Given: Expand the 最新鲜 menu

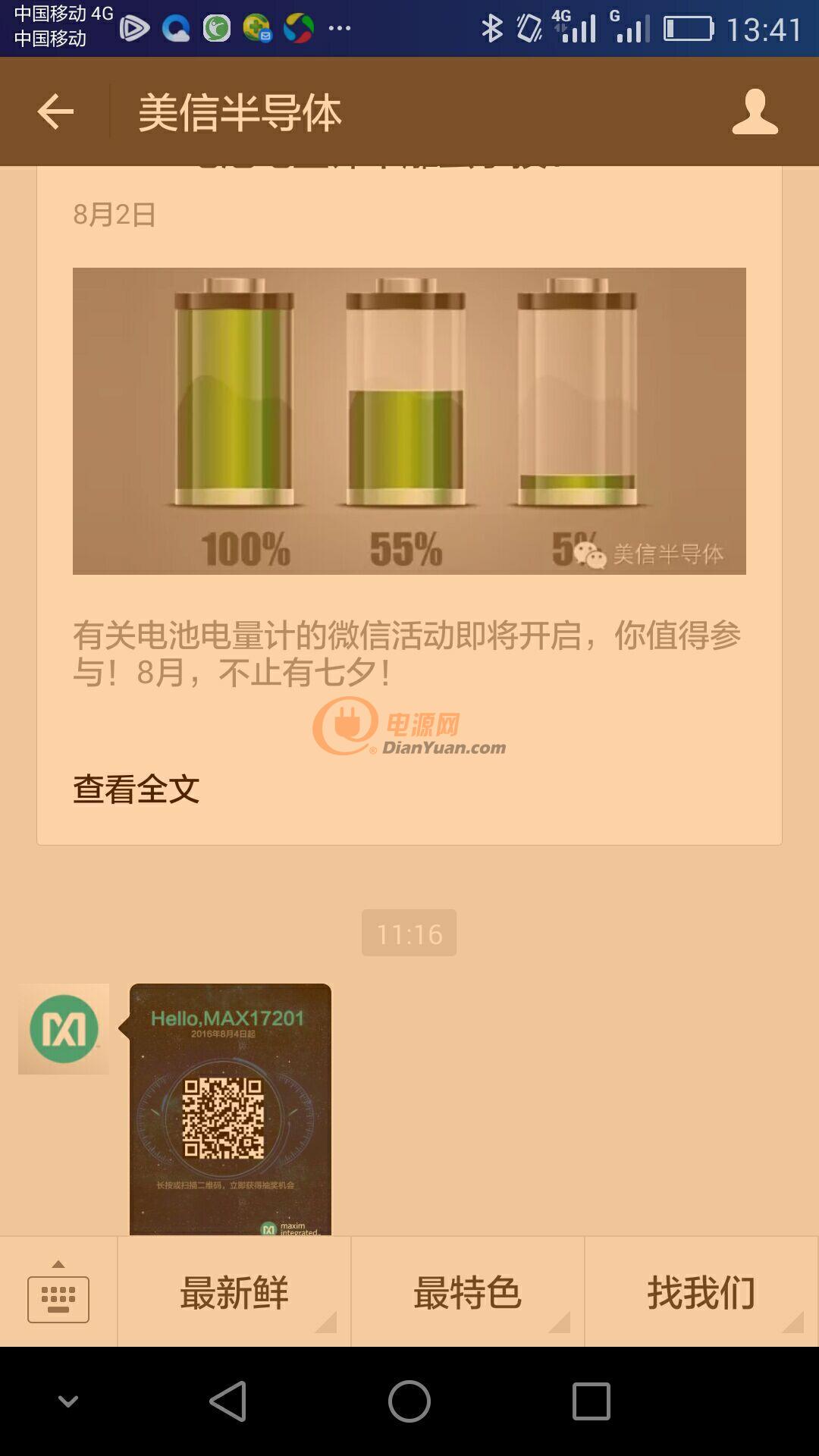Looking at the screenshot, I should coord(234,1291).
